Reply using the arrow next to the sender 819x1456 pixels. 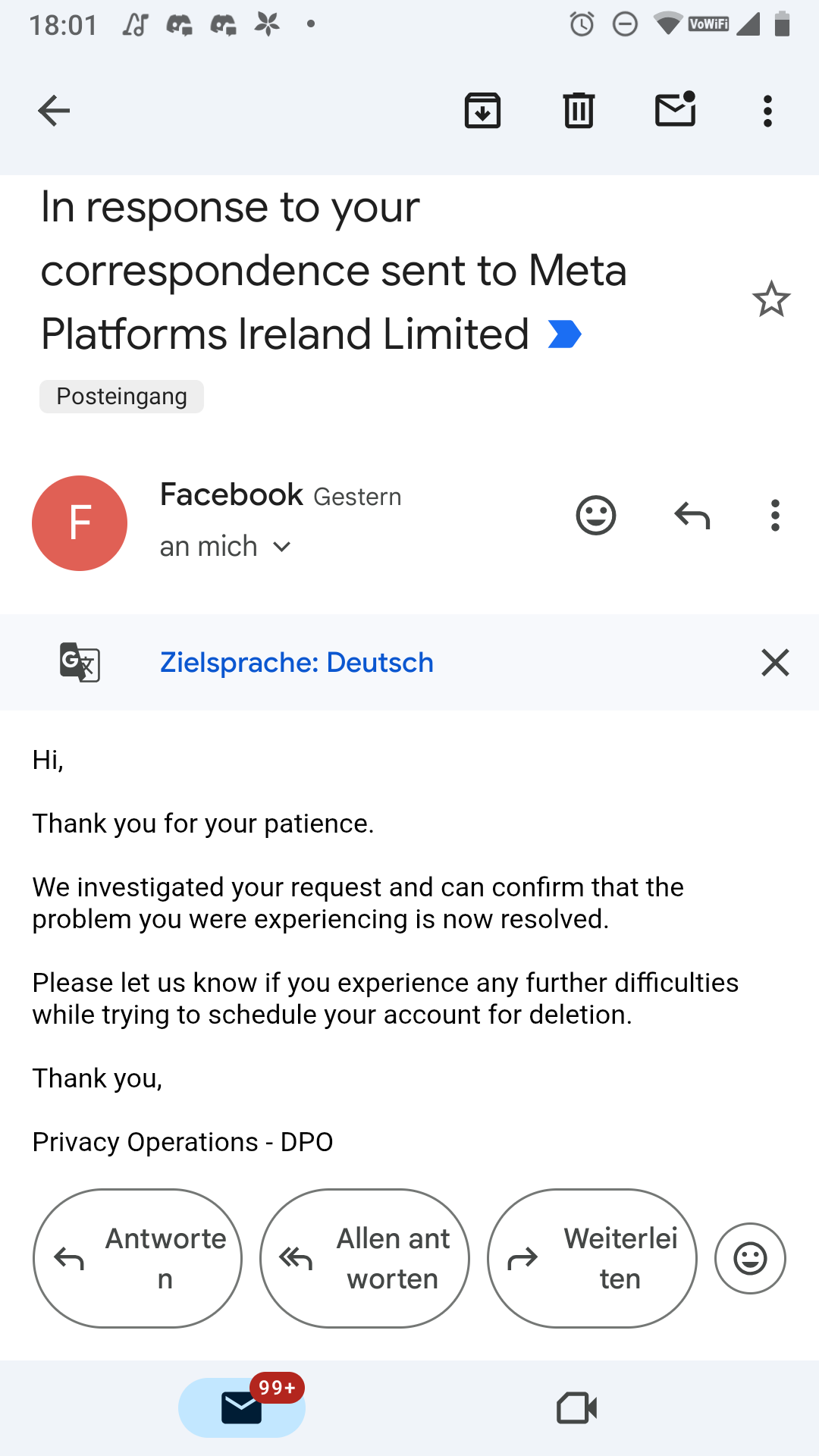(x=692, y=516)
